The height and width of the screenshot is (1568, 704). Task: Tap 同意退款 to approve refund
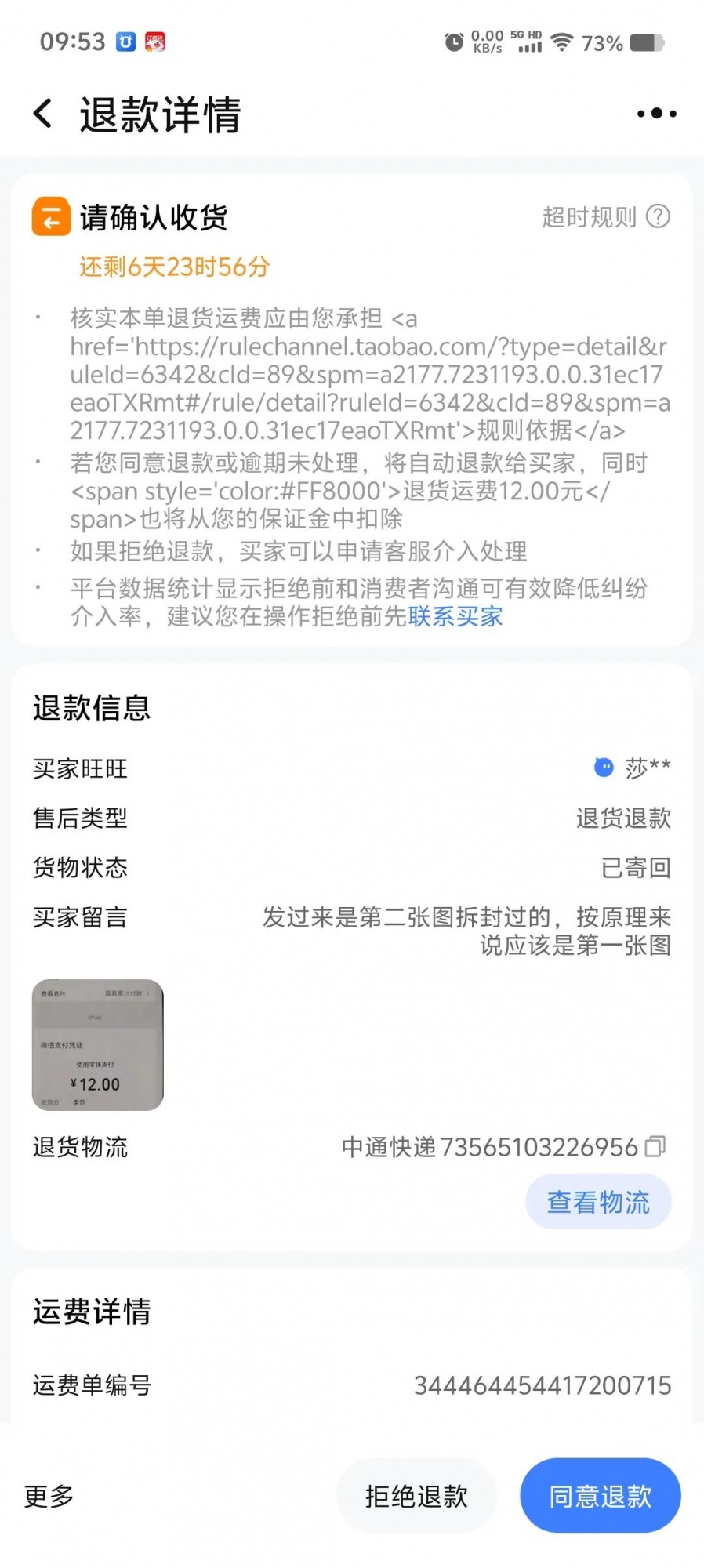[600, 1496]
